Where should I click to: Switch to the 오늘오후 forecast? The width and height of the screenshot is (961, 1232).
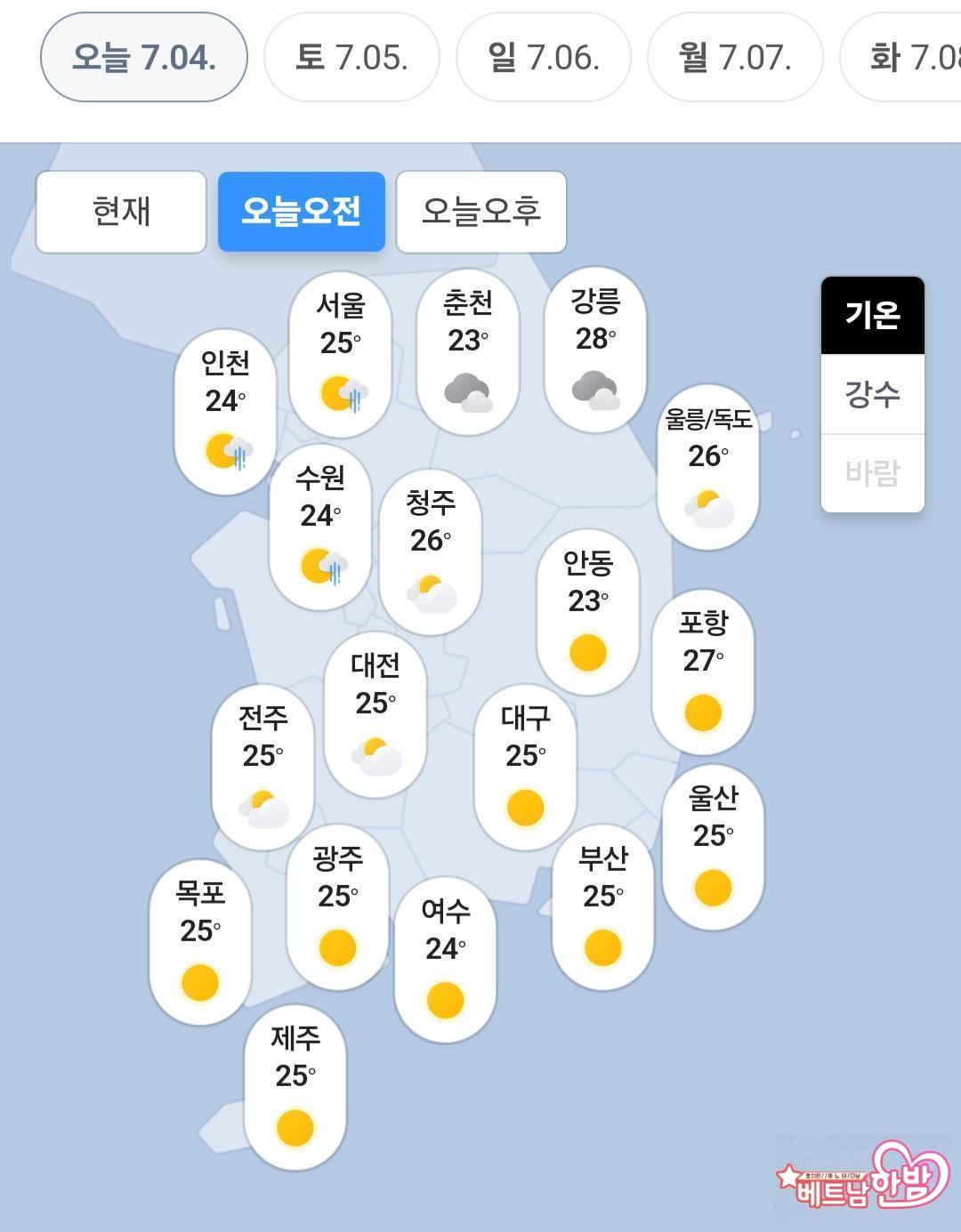[x=480, y=212]
